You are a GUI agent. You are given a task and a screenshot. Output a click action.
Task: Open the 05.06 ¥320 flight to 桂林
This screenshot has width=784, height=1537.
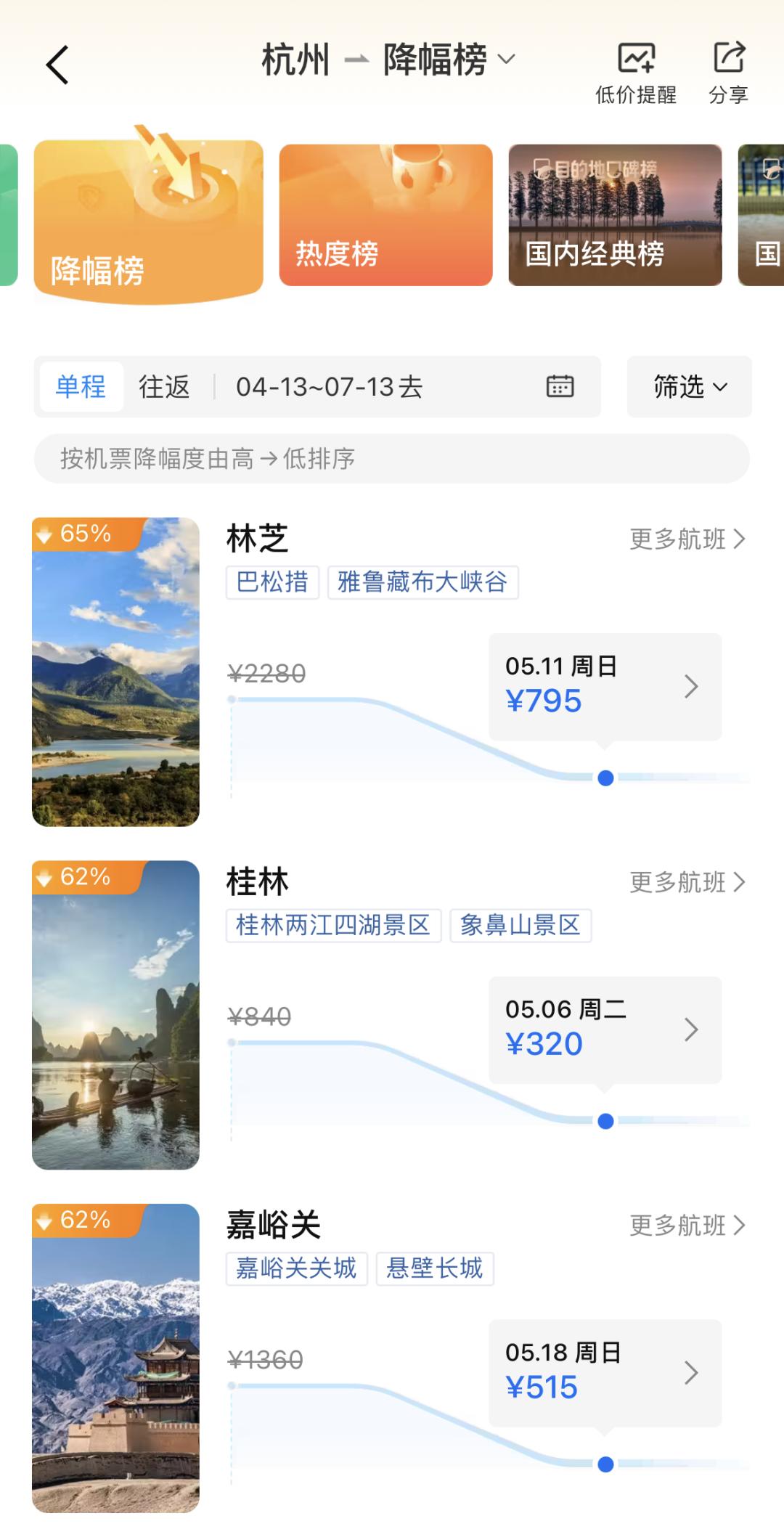coord(605,1030)
